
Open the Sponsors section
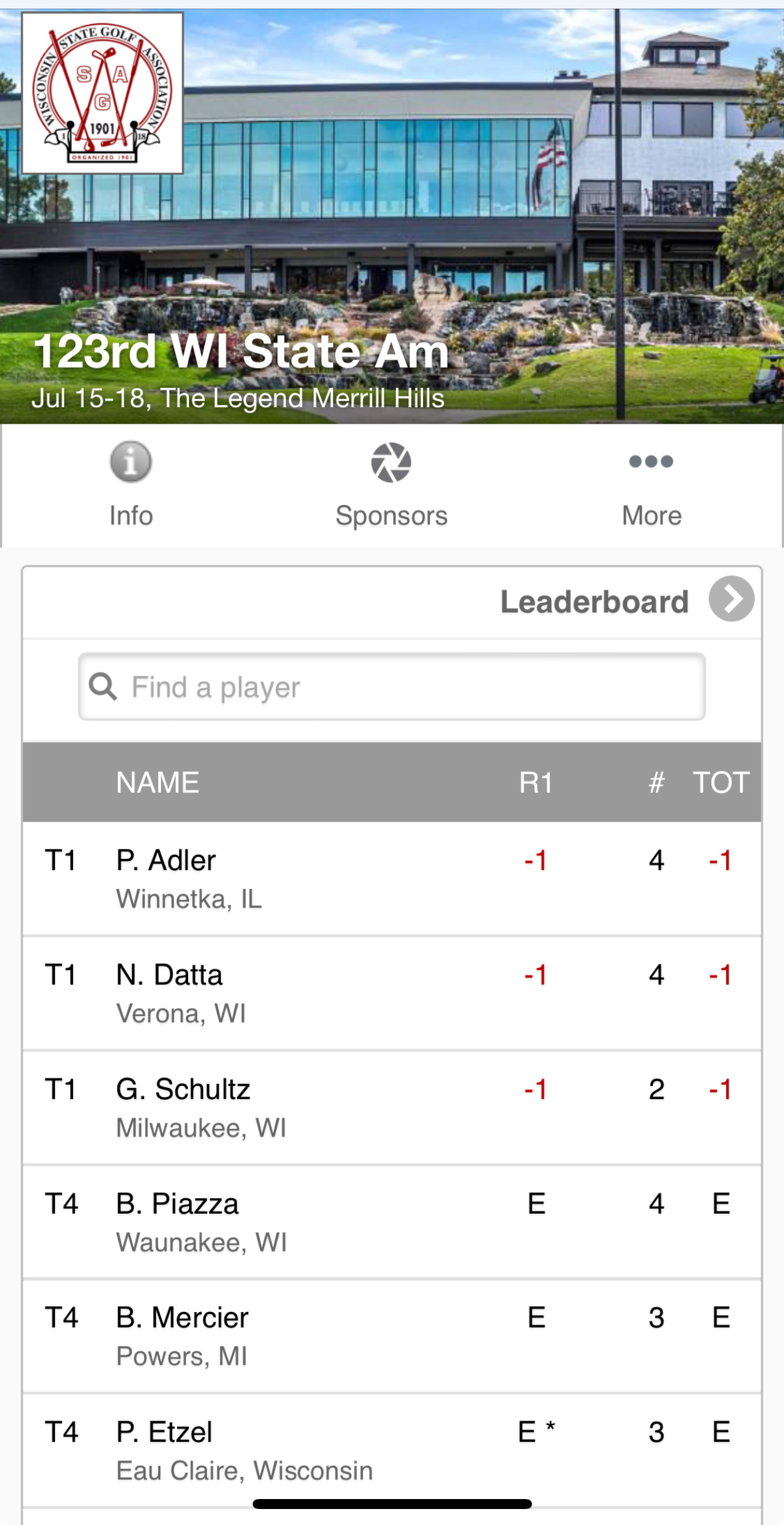pos(391,486)
